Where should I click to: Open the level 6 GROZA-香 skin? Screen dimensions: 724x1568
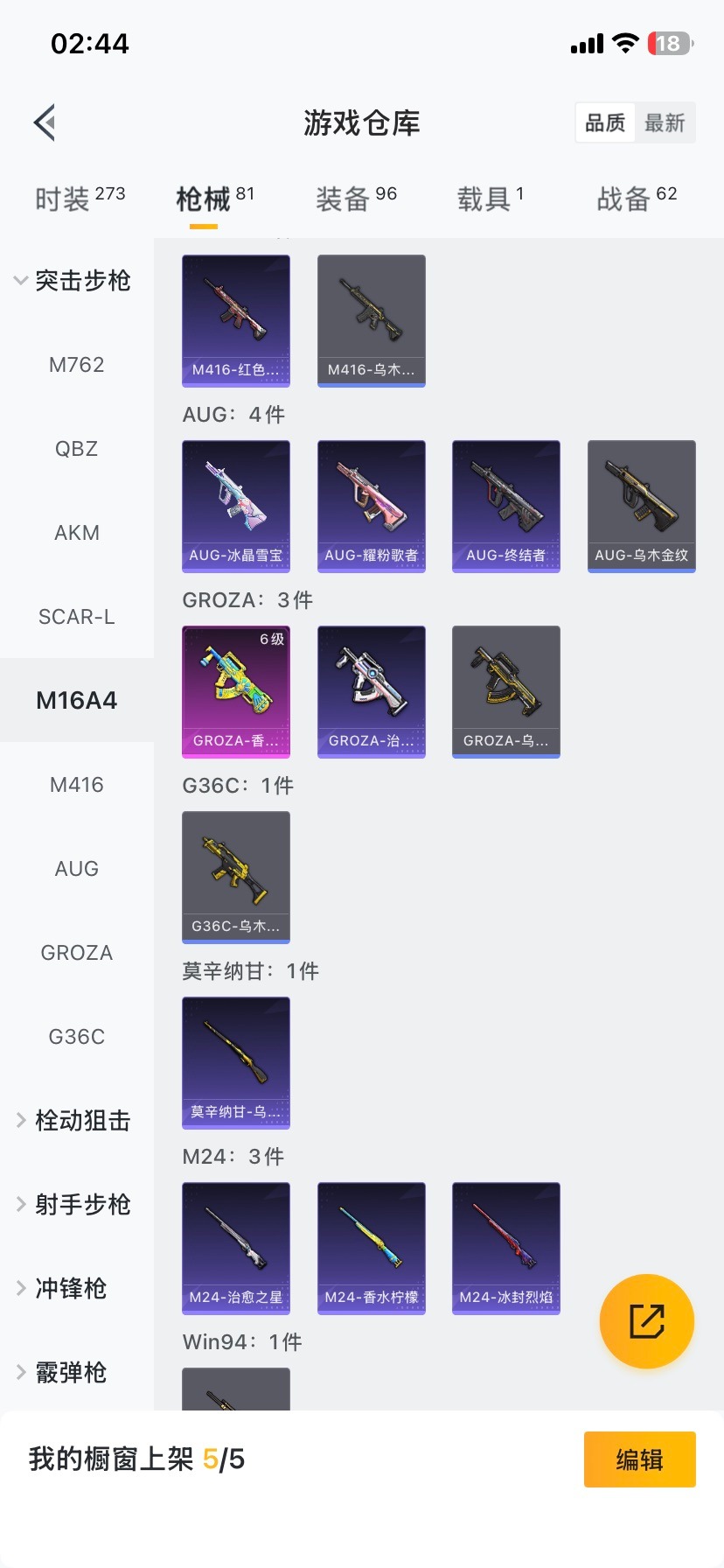coord(236,691)
